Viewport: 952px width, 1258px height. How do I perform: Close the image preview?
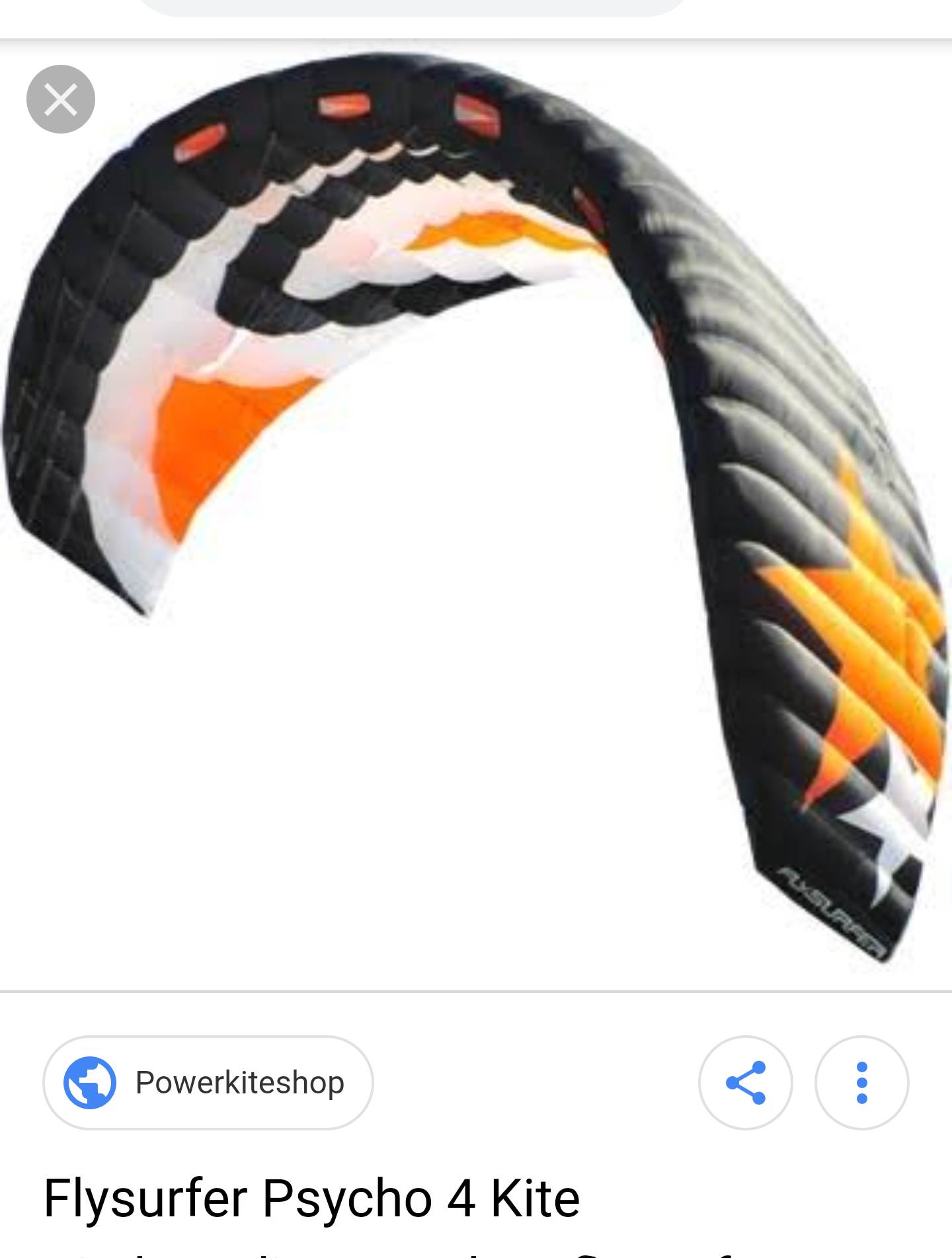[x=61, y=99]
